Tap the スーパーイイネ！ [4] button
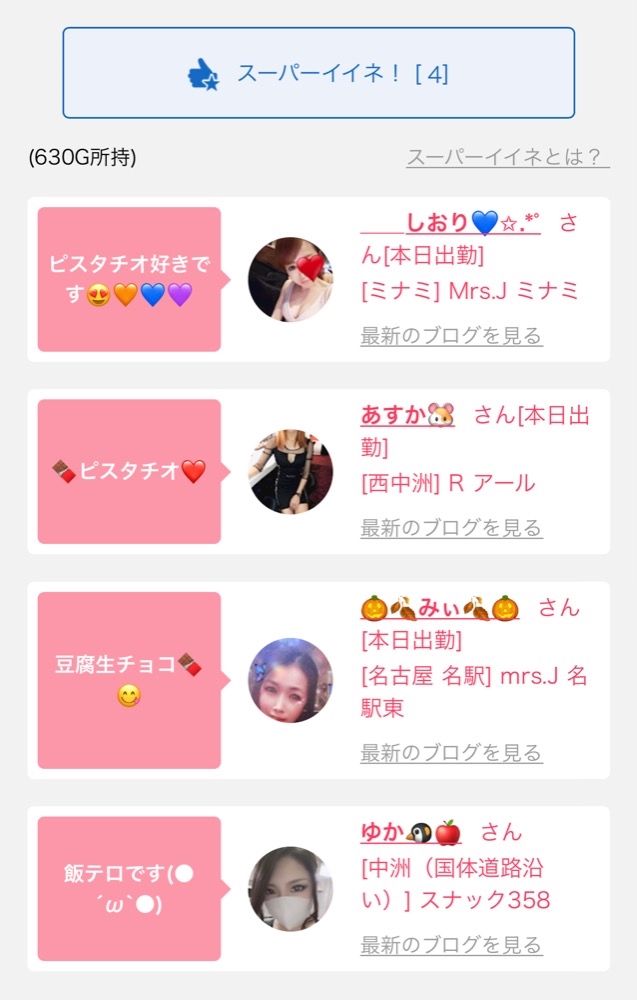 [x=318, y=73]
